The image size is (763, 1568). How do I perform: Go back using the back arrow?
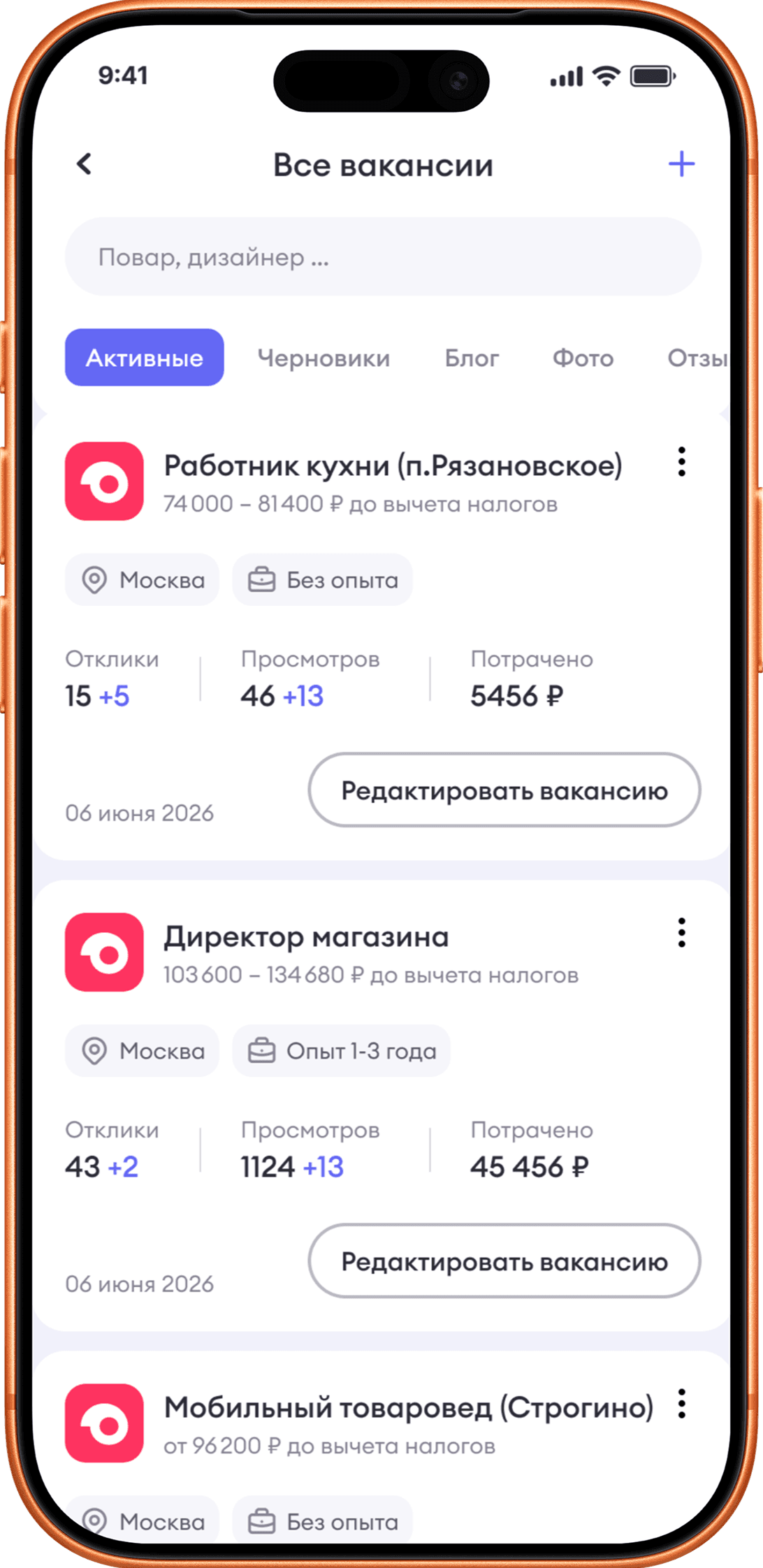tap(84, 164)
